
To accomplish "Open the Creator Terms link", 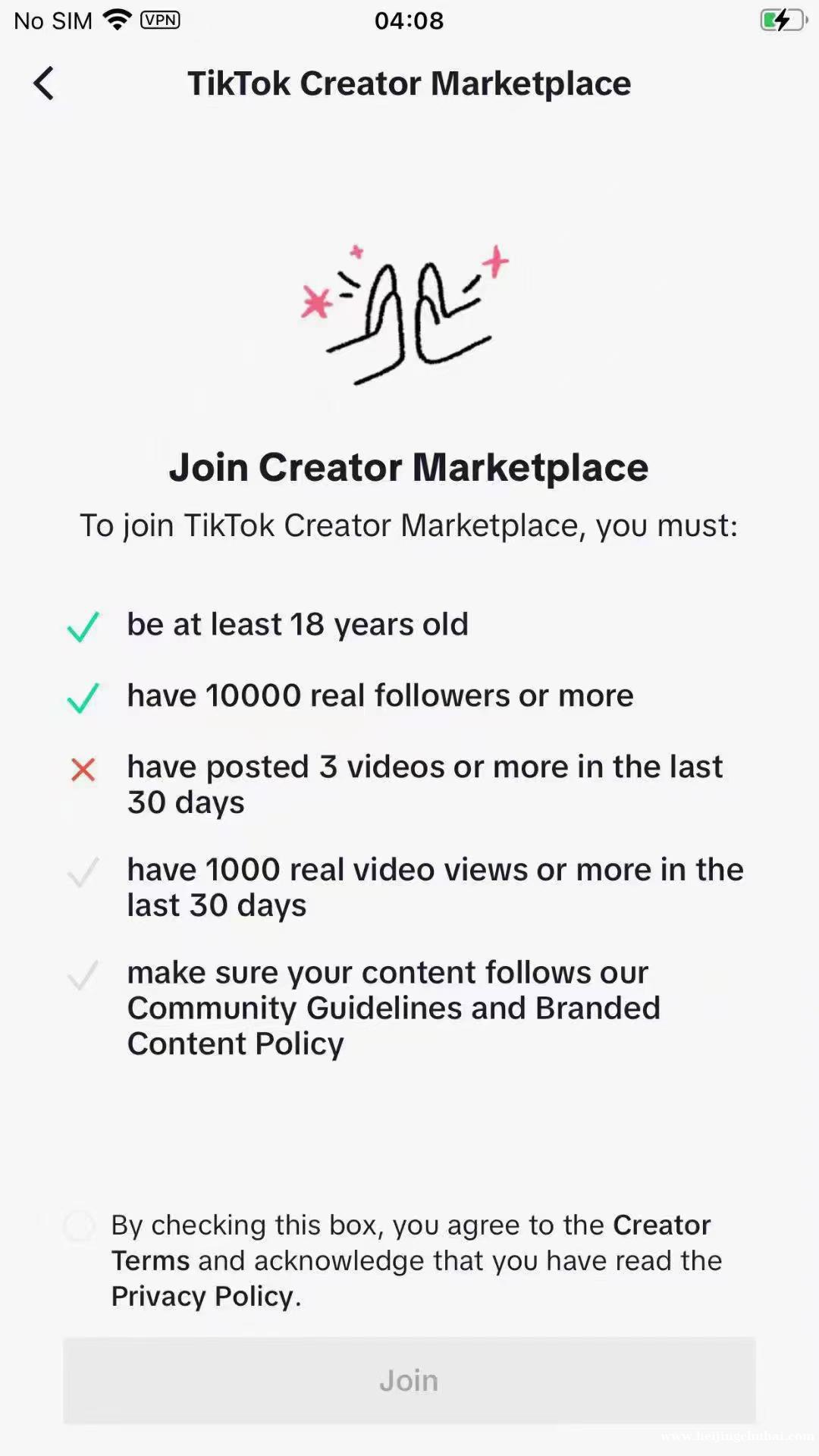I will click(x=661, y=1225).
